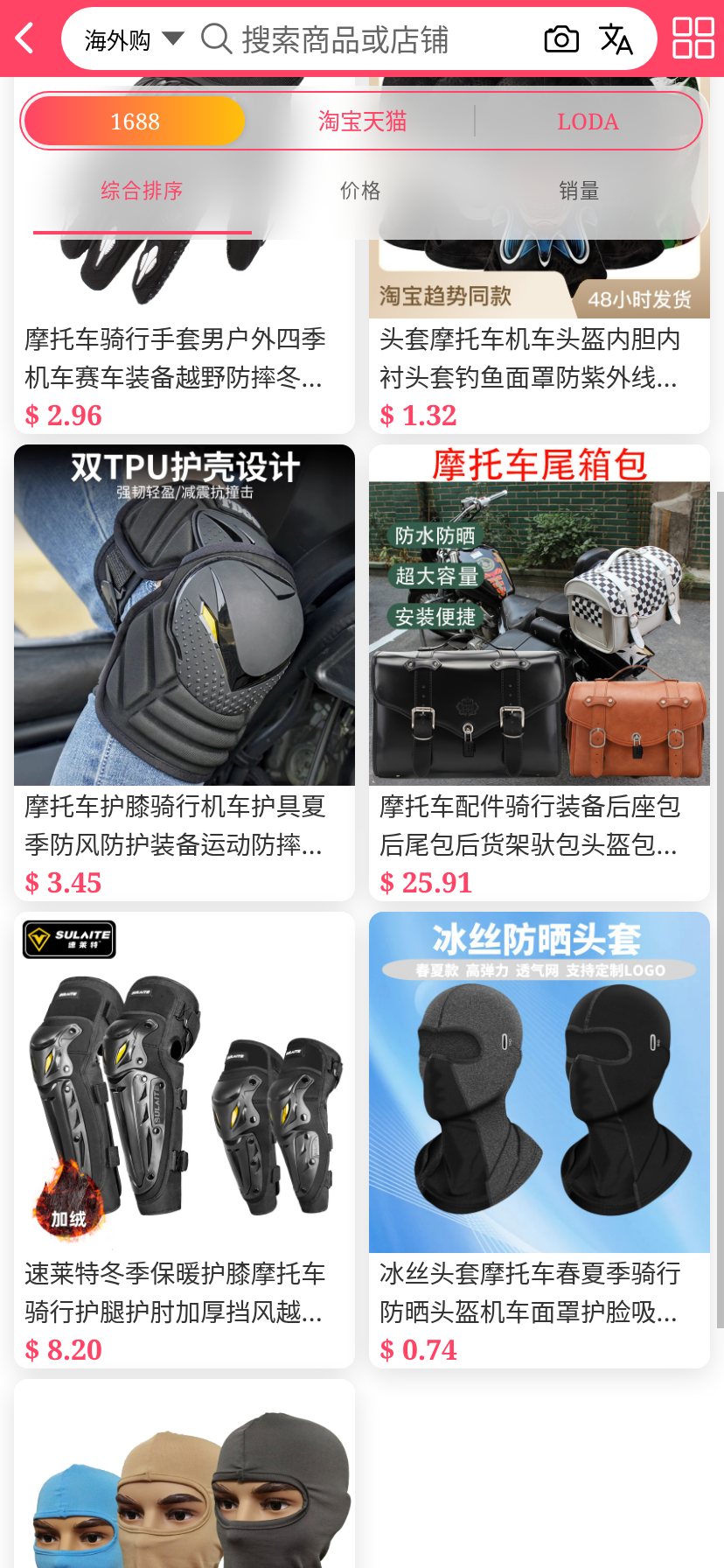Select the 1688 source tab
Viewport: 724px width, 1568px height.
135,121
